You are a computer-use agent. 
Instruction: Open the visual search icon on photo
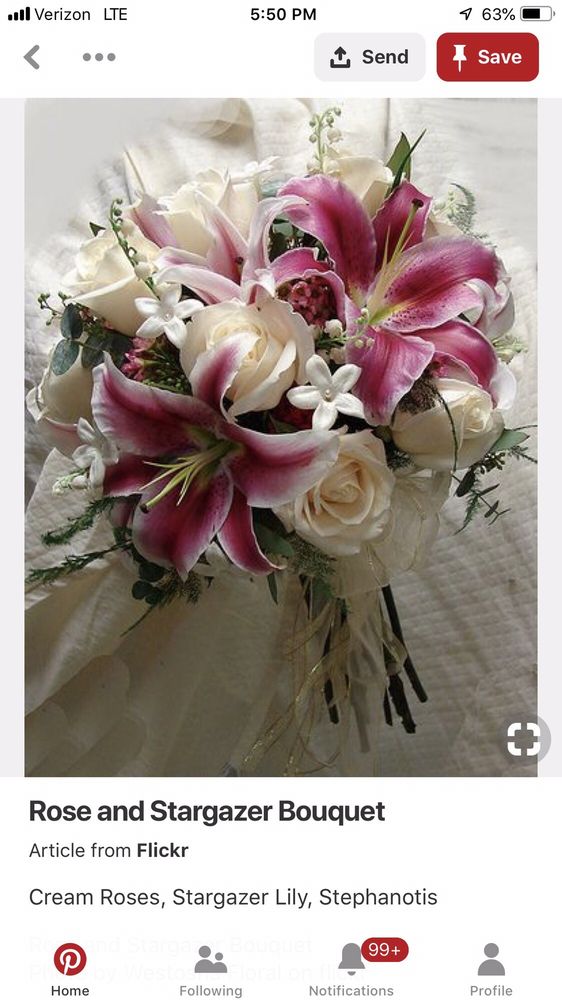[x=523, y=740]
